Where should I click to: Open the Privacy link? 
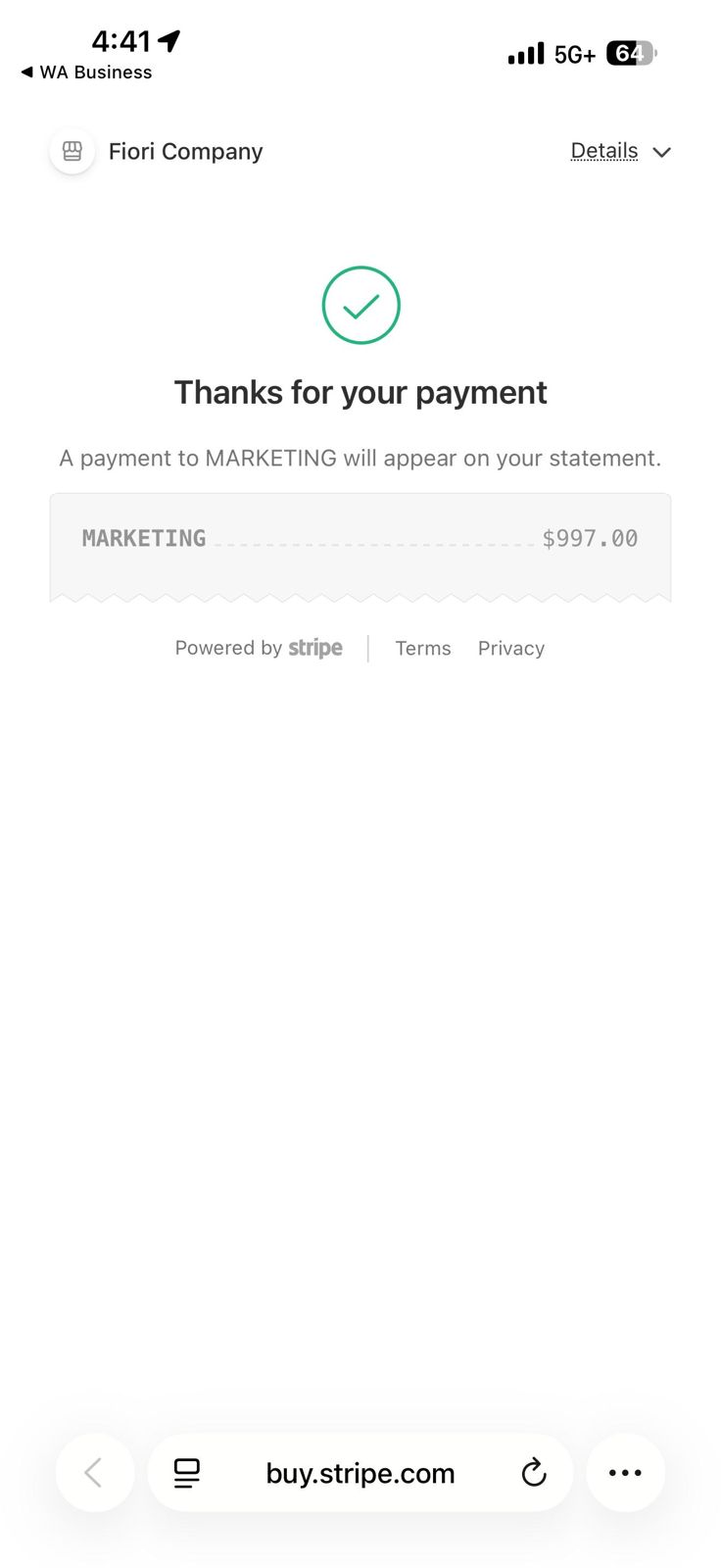coord(510,648)
